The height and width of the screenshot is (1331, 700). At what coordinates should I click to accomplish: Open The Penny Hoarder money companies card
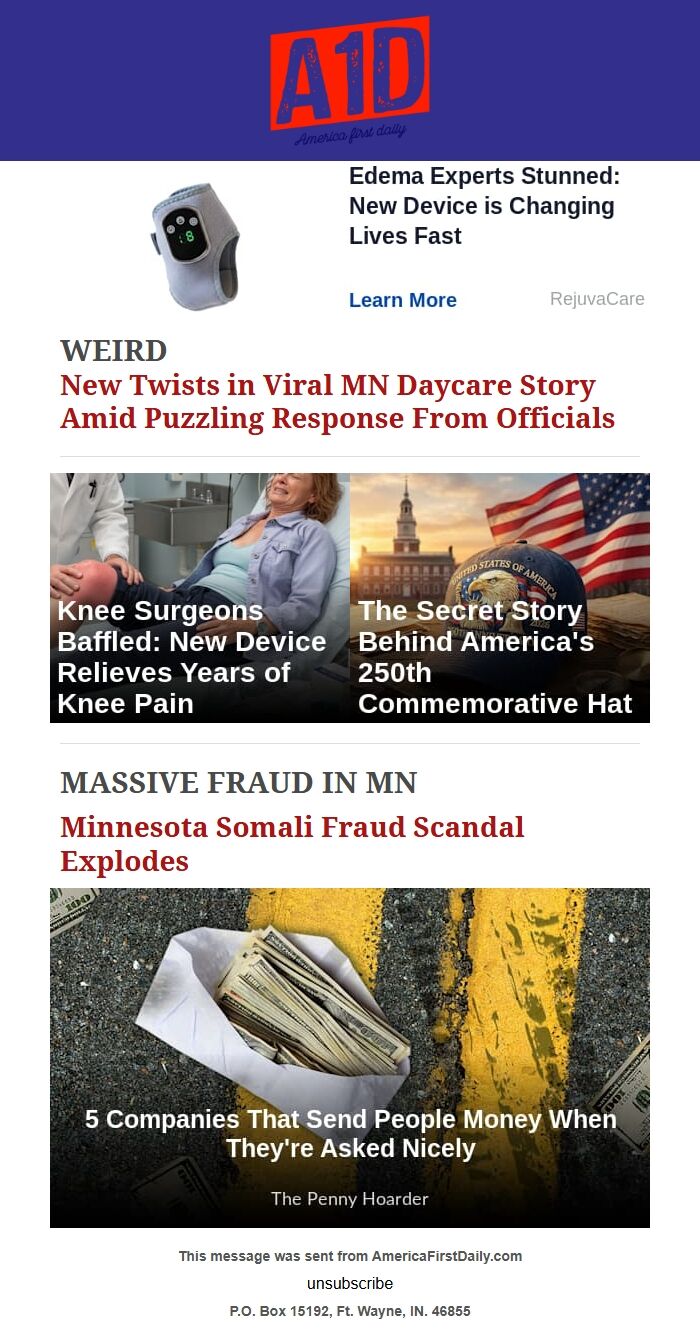[350, 1057]
